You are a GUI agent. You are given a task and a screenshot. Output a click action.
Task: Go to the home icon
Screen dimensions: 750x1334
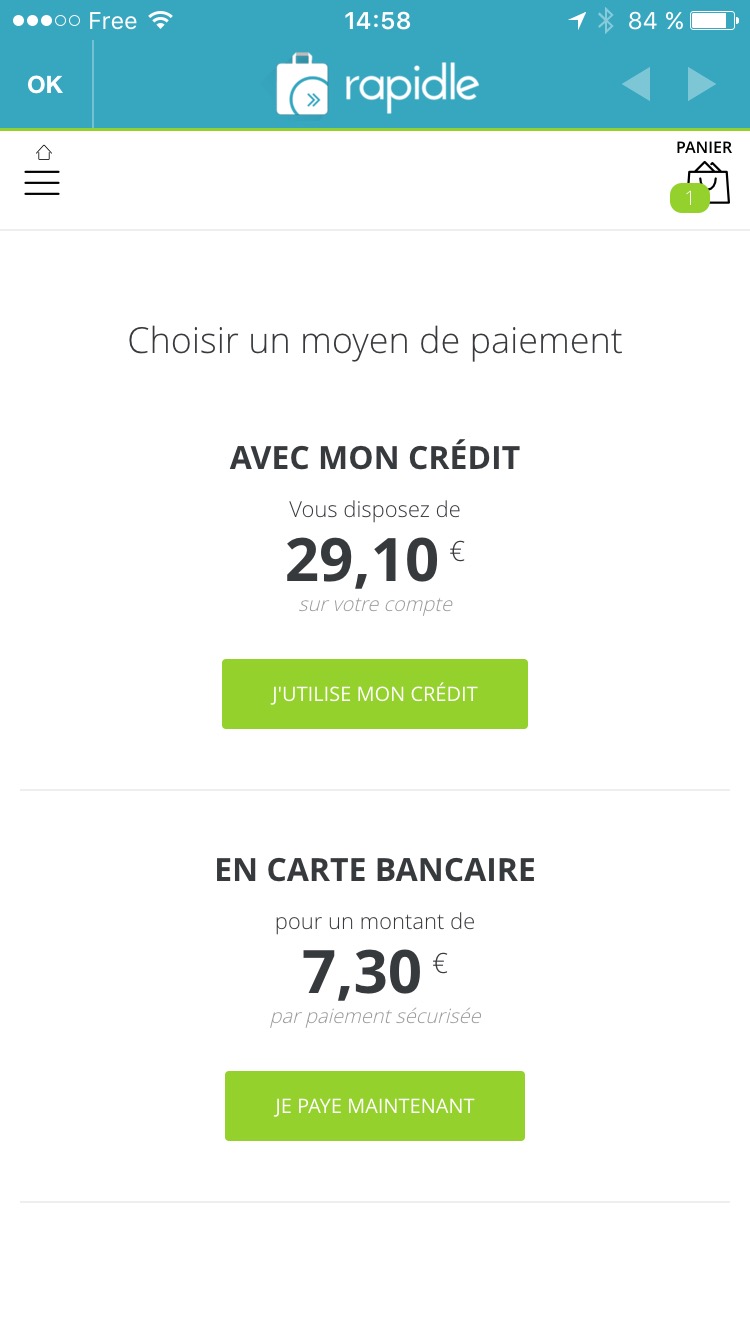click(x=43, y=153)
